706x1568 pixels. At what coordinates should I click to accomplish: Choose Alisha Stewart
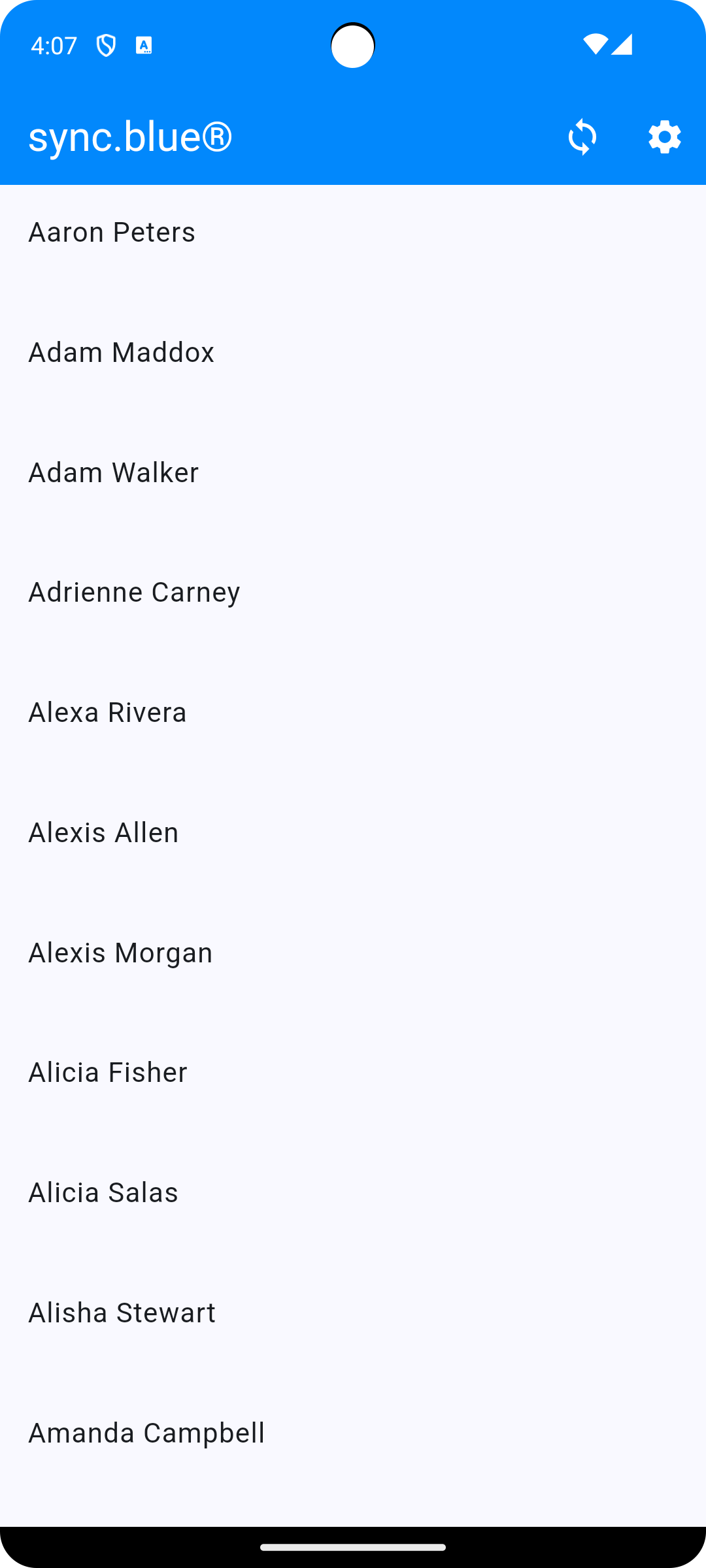[x=353, y=1313]
